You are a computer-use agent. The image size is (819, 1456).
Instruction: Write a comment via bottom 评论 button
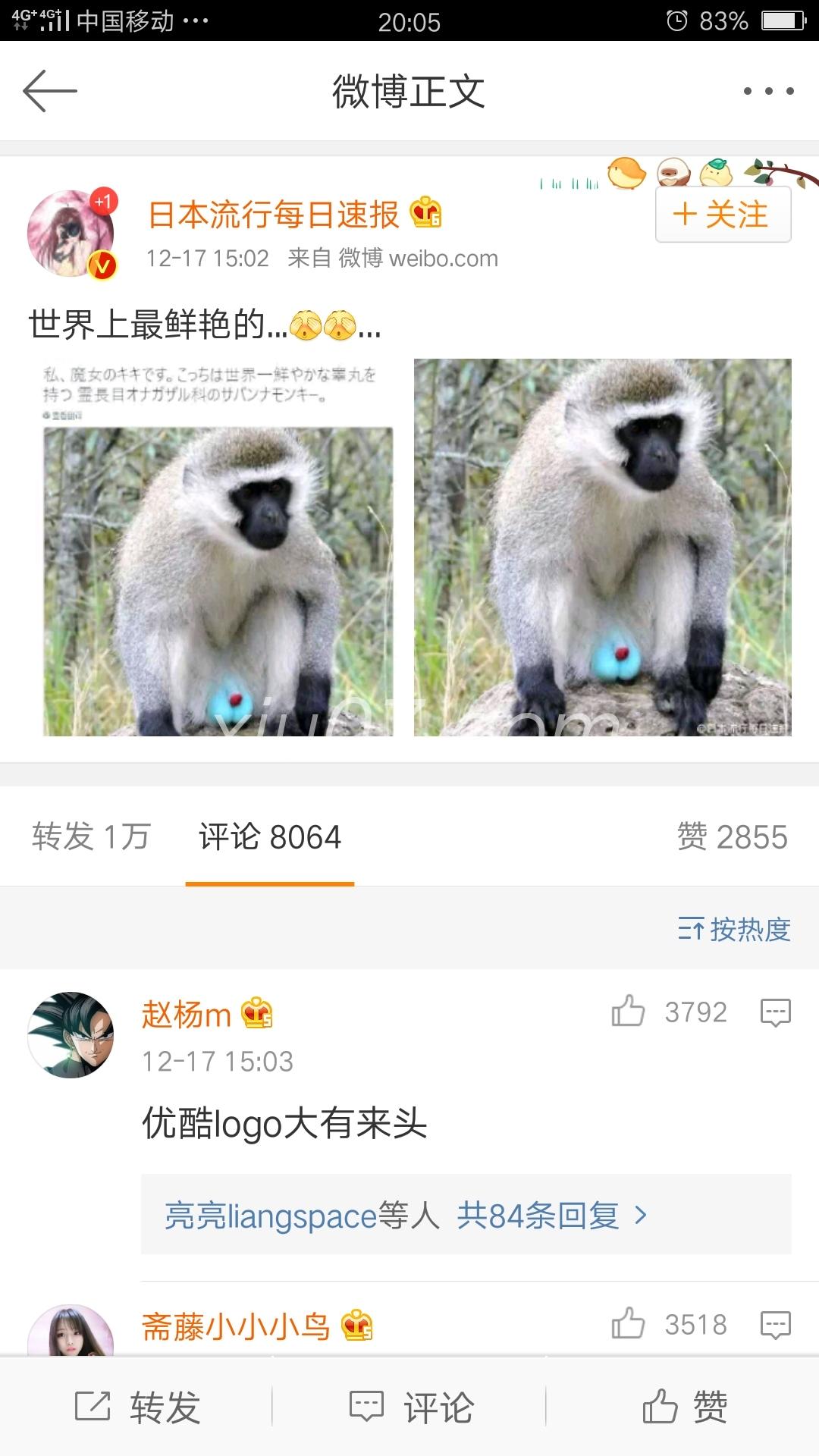pyautogui.click(x=410, y=1407)
